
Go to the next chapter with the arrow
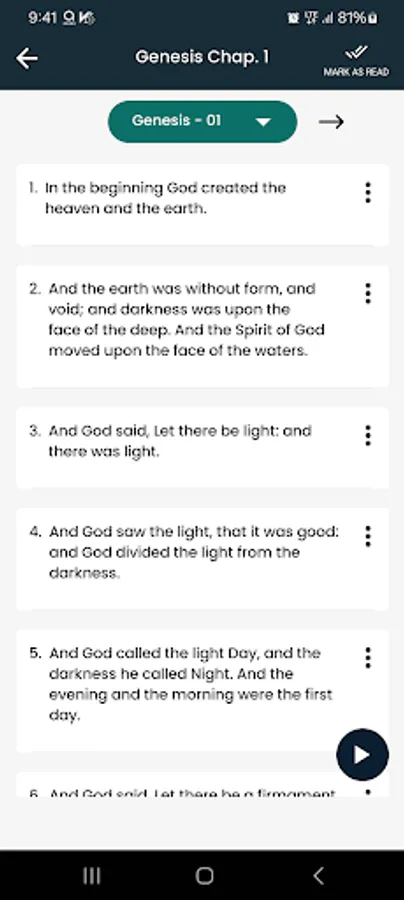click(331, 122)
